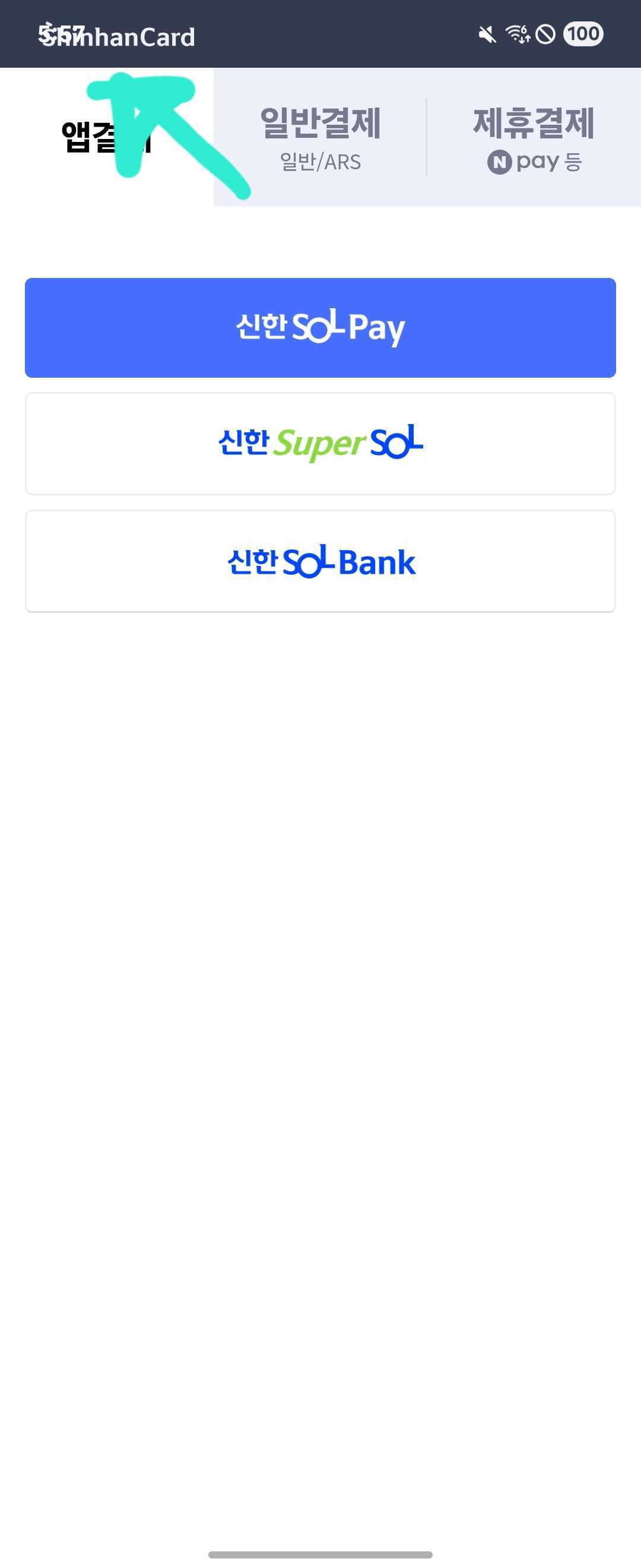
Task: Select the 앱결제 tab
Action: click(x=106, y=137)
